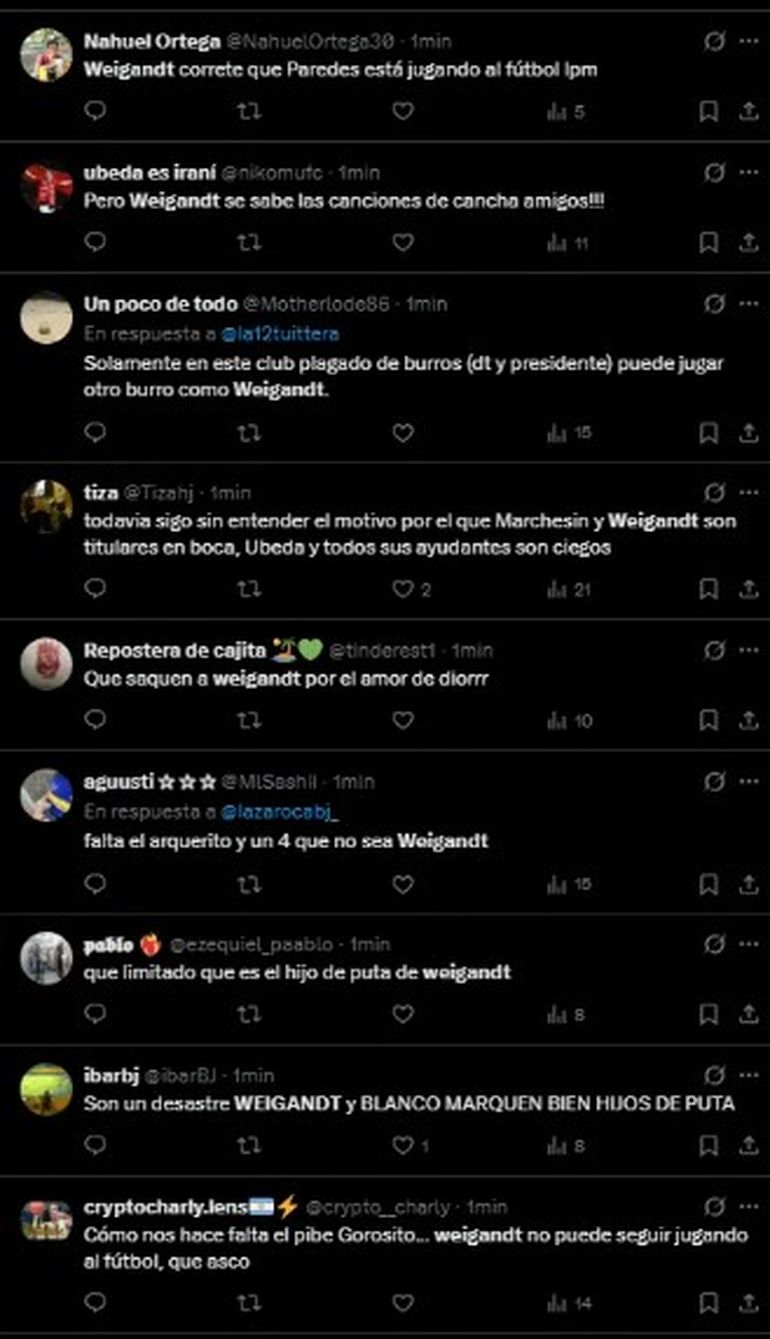770x1339 pixels.
Task: Open Grok icon on tiza's tweet
Action: click(x=714, y=492)
